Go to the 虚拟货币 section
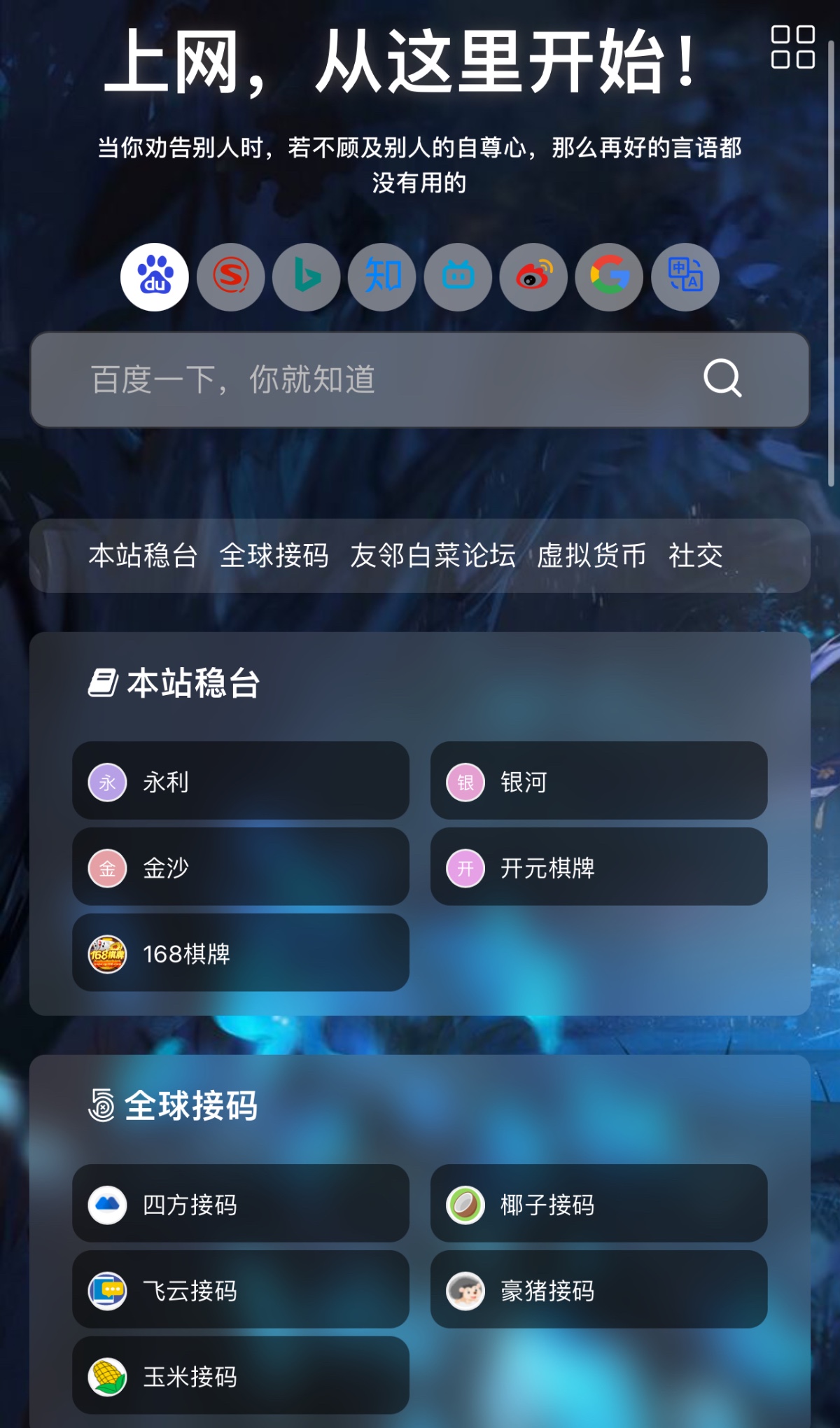The height and width of the screenshot is (1428, 840). [x=591, y=556]
